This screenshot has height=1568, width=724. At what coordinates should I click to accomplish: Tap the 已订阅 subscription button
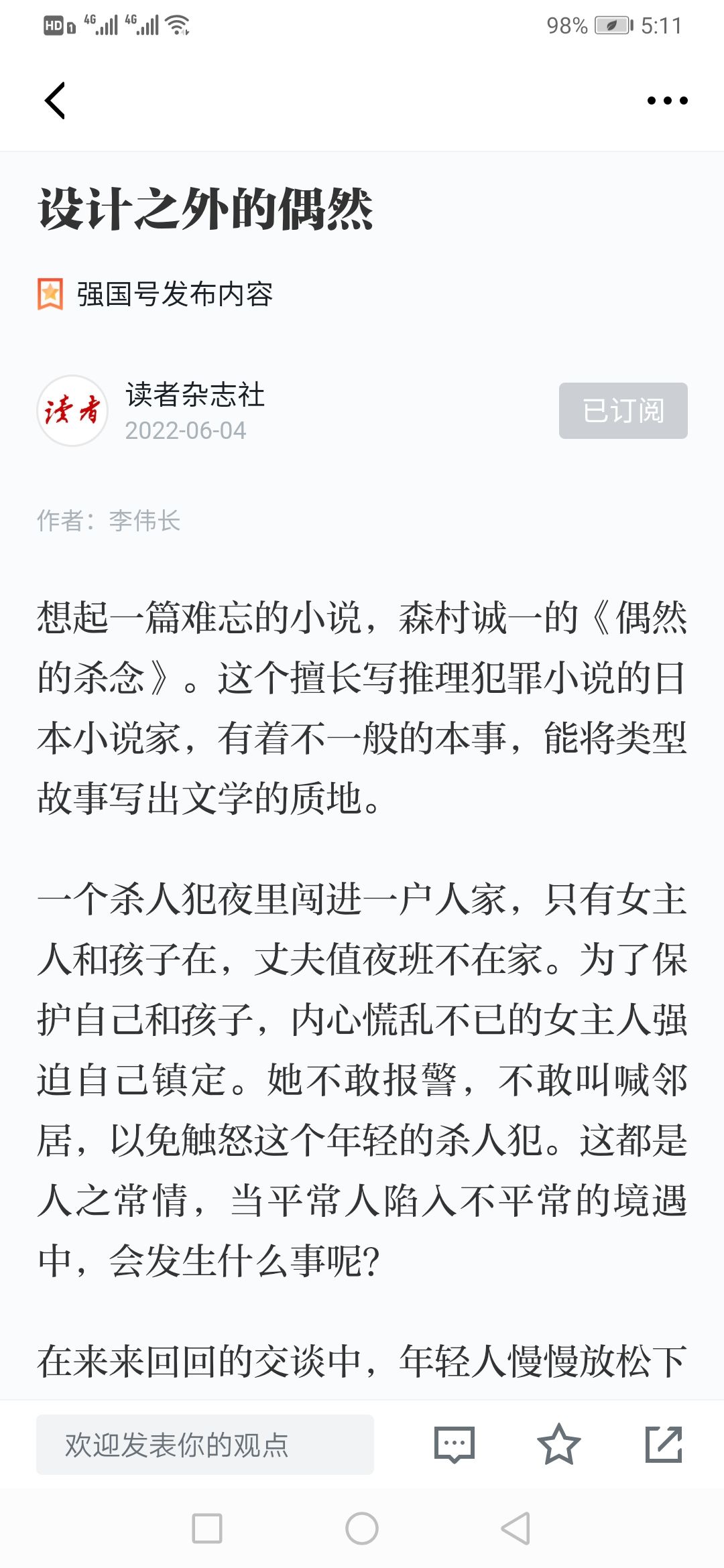pyautogui.click(x=623, y=411)
